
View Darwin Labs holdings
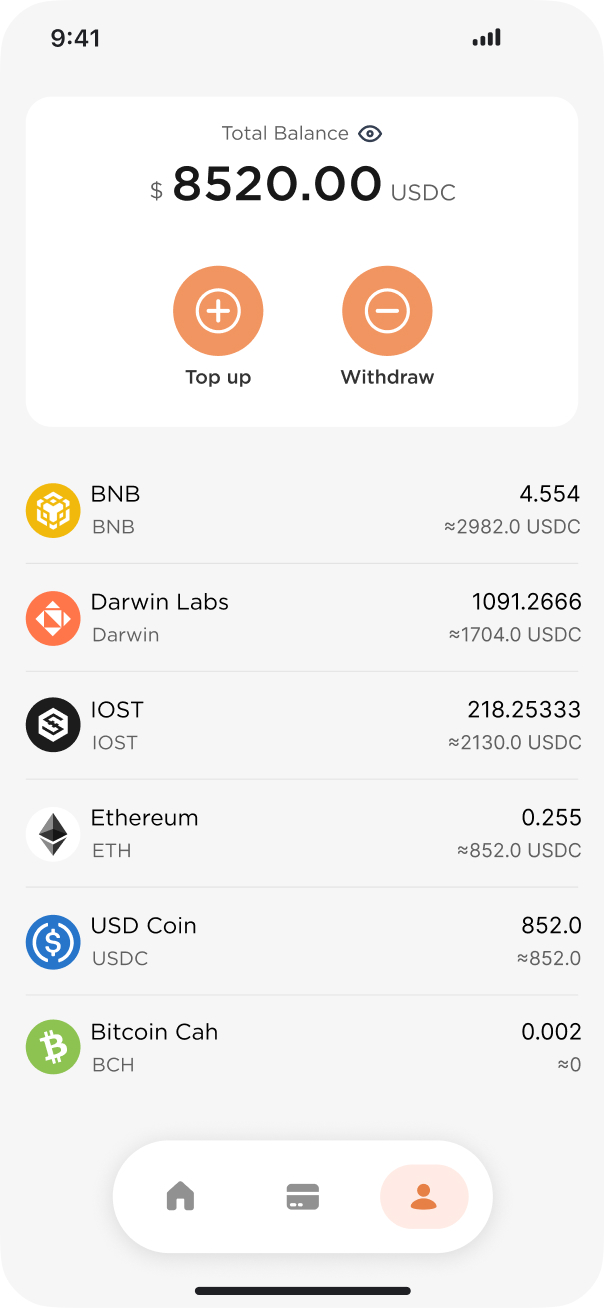coord(302,618)
